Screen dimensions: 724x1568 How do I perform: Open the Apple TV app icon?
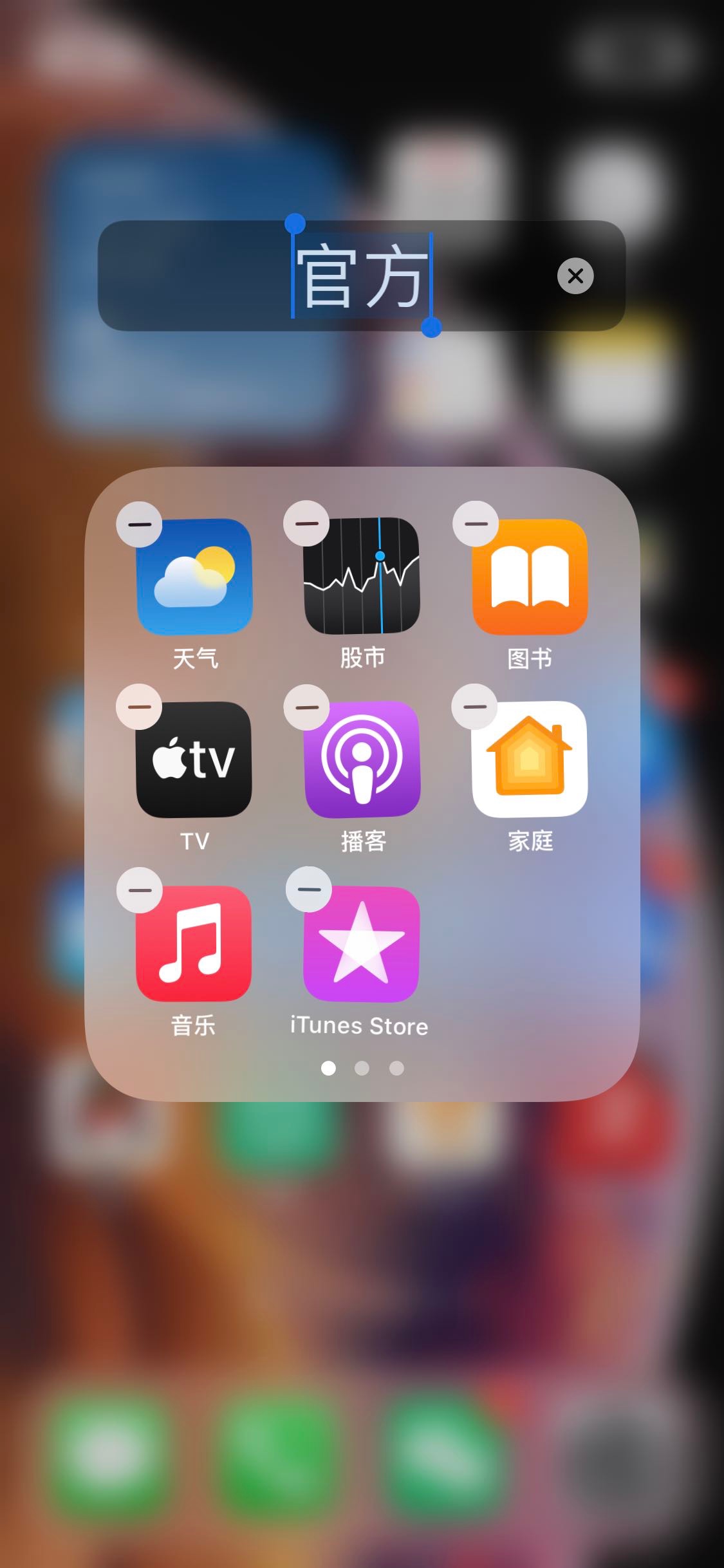pos(194,760)
